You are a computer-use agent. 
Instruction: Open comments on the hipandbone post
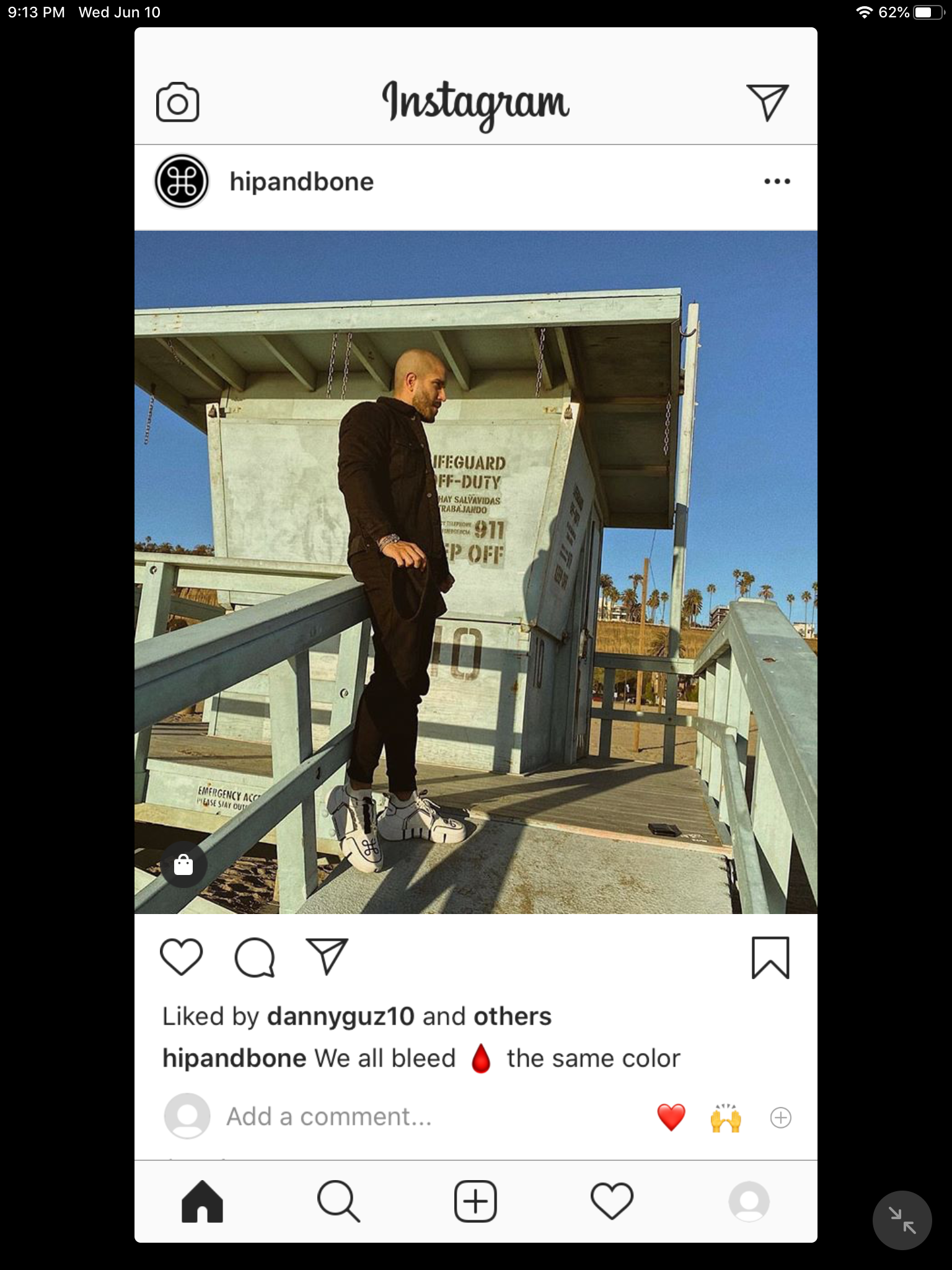[x=255, y=957]
